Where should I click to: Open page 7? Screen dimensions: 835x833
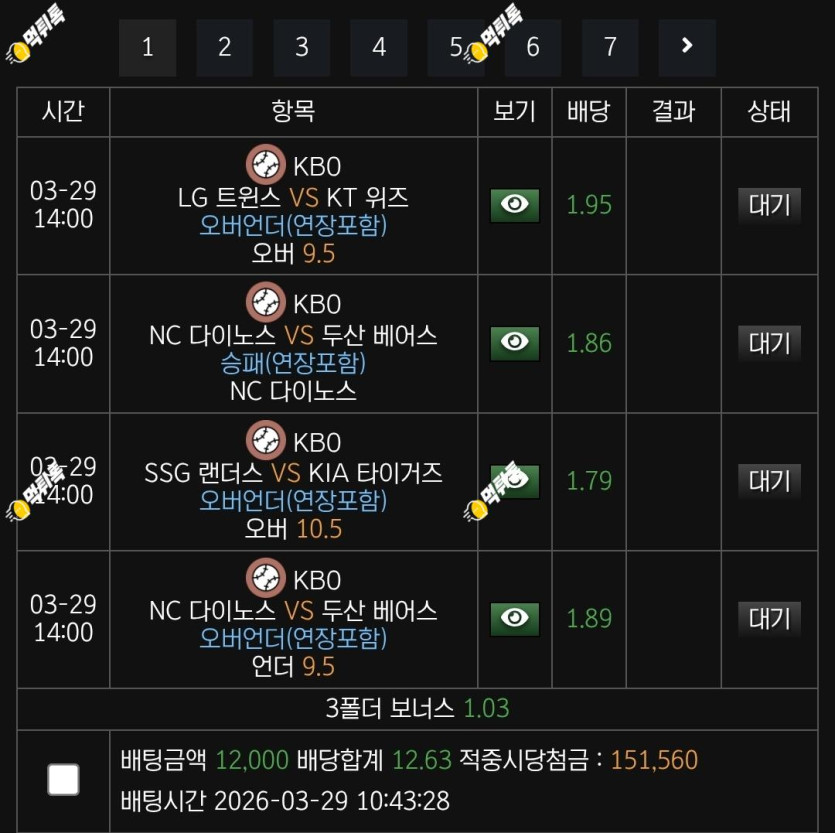(x=610, y=47)
